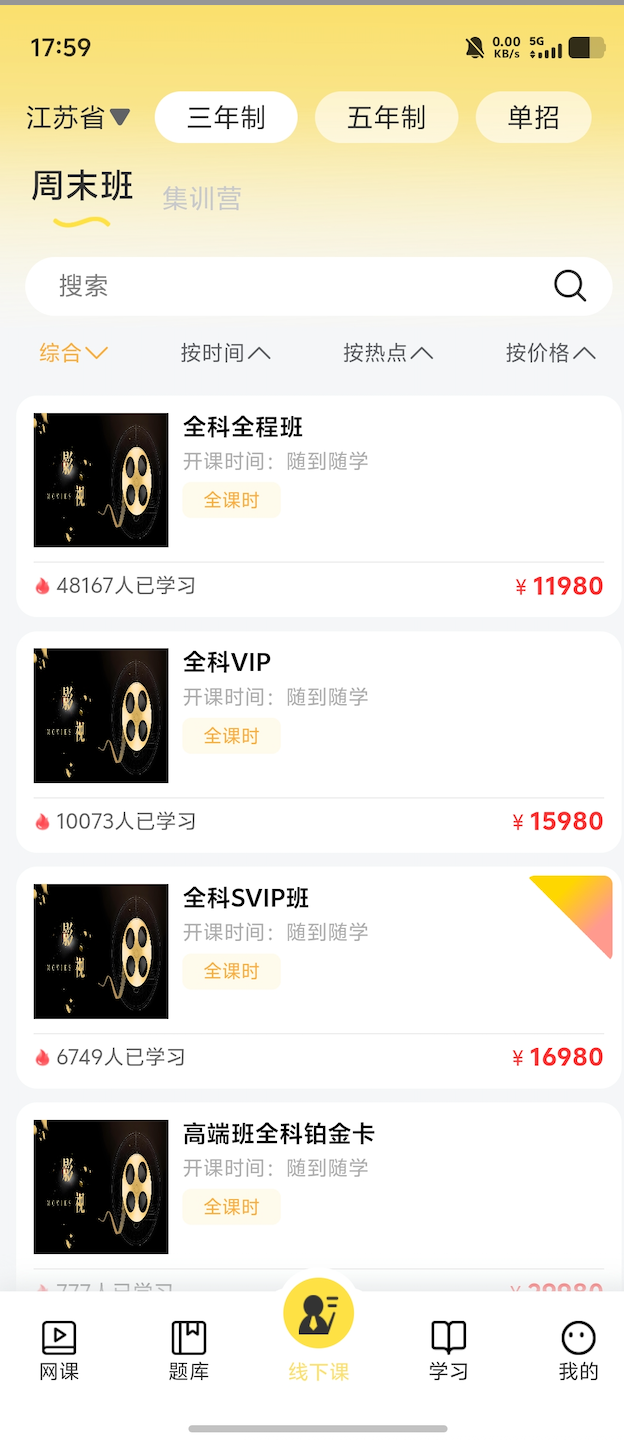Viewport: 624px width, 1440px height.
Task: Select the 三年制 chip
Action: pos(226,118)
